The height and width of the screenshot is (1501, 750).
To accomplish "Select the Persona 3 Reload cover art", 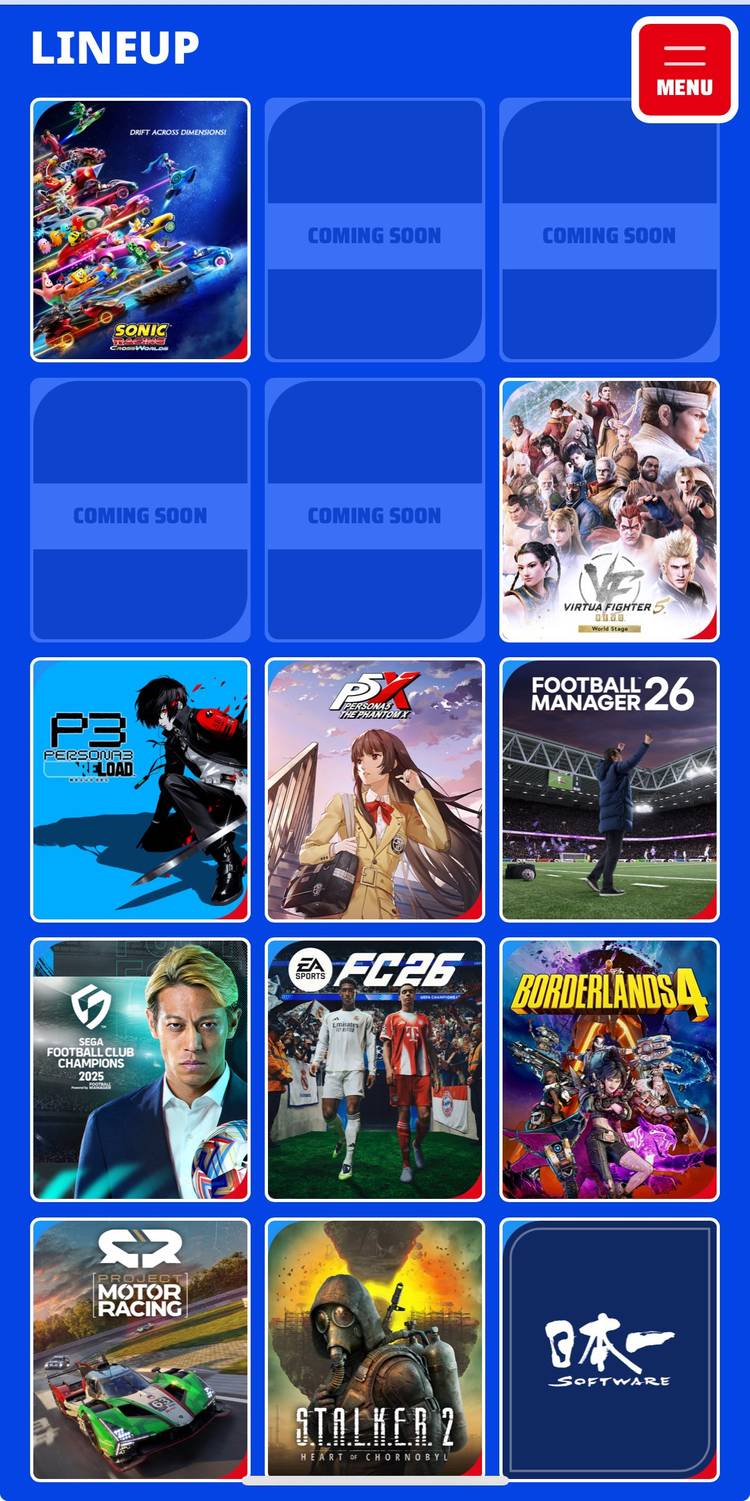I will pyautogui.click(x=140, y=787).
